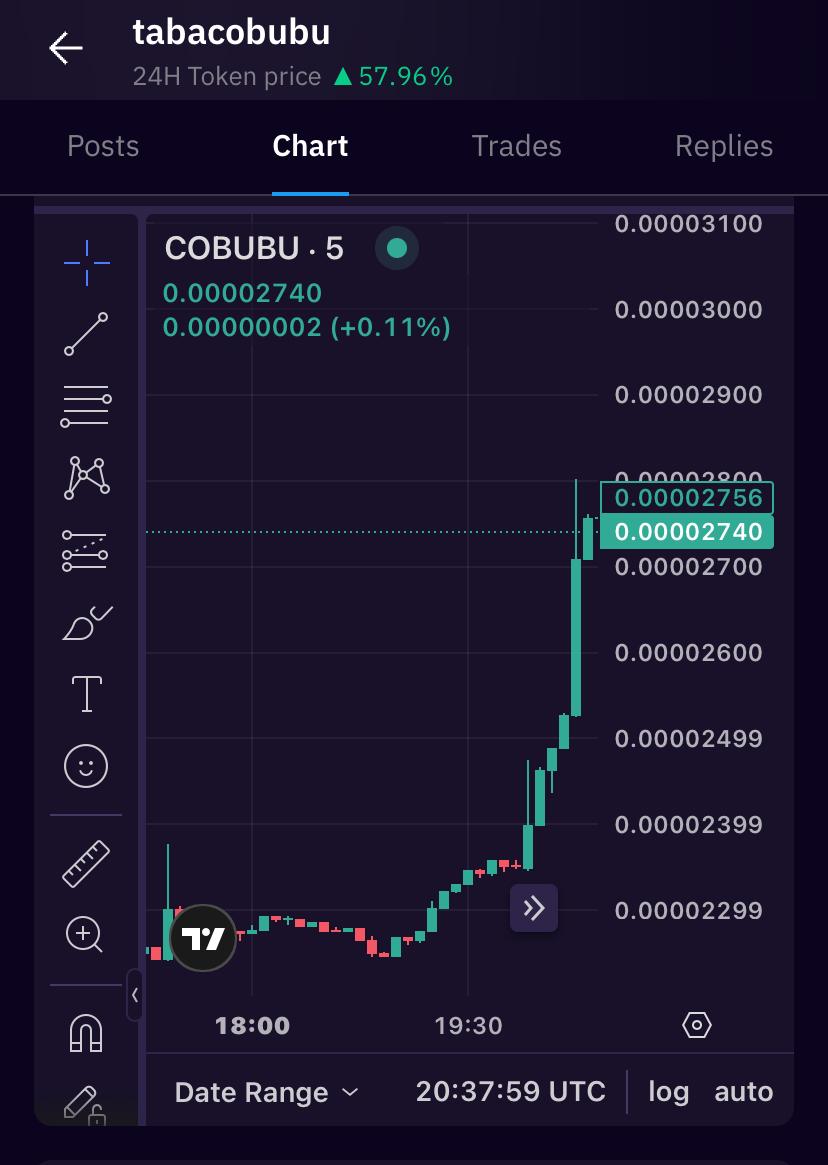
Task: Go back using the arrow
Action: (66, 48)
